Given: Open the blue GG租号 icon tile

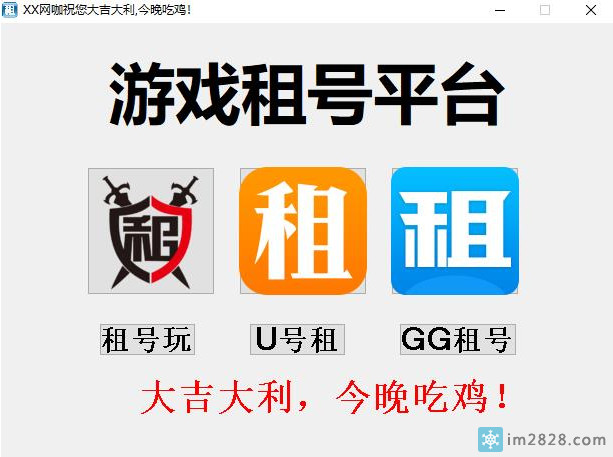Looking at the screenshot, I should point(454,231).
